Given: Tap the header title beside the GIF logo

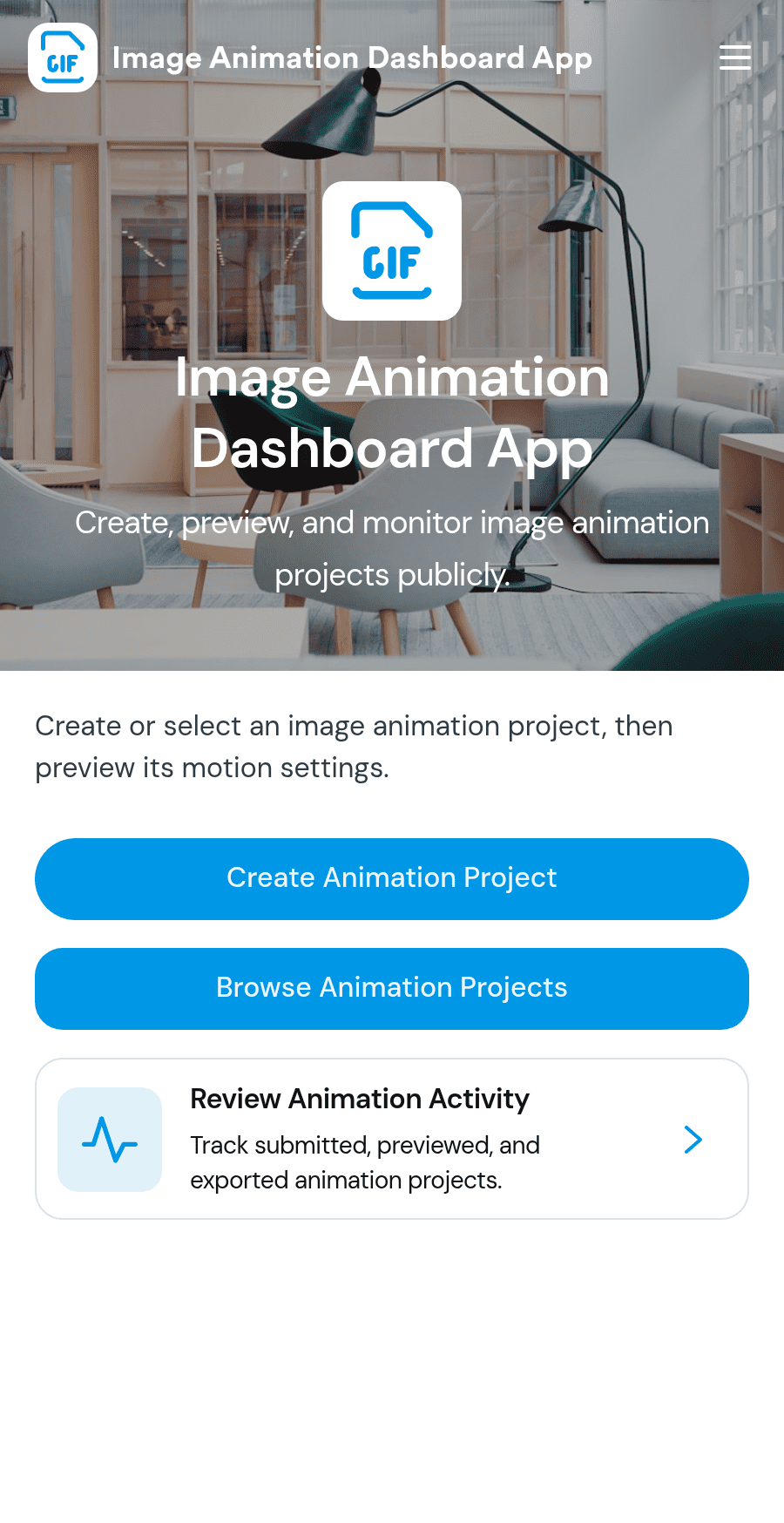Looking at the screenshot, I should [352, 58].
